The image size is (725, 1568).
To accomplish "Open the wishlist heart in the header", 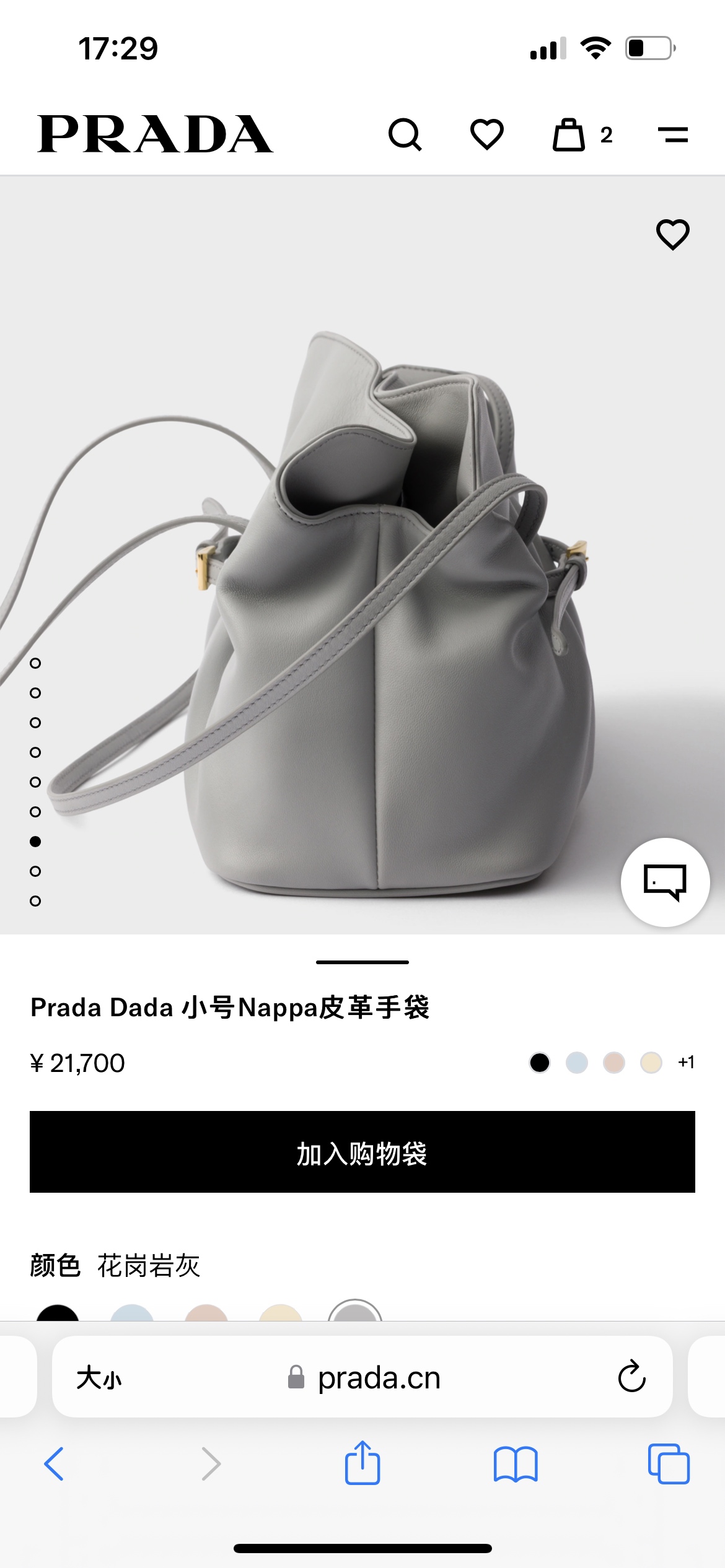I will click(x=487, y=134).
